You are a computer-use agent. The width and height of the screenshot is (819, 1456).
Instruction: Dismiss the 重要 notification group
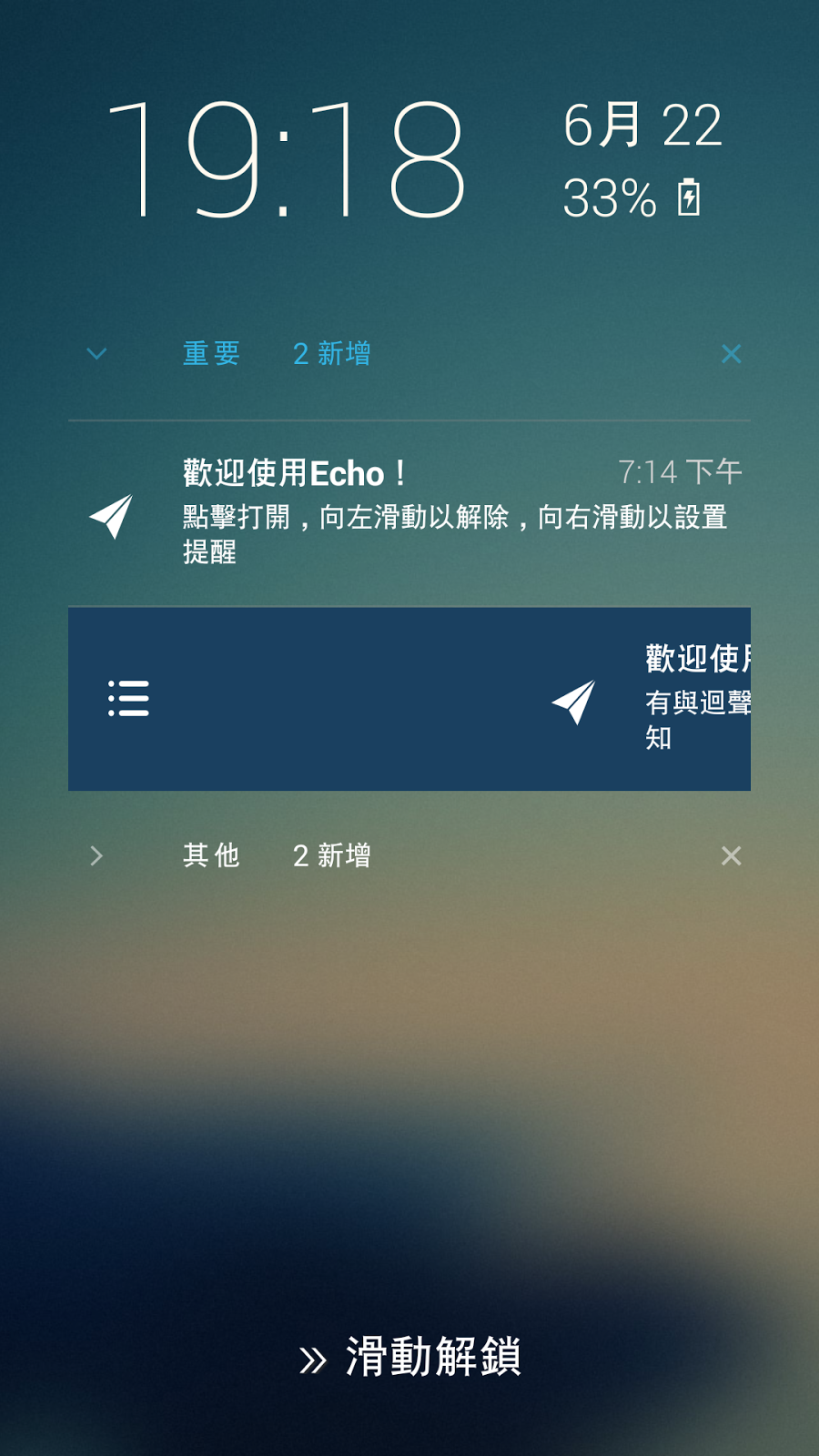(731, 354)
